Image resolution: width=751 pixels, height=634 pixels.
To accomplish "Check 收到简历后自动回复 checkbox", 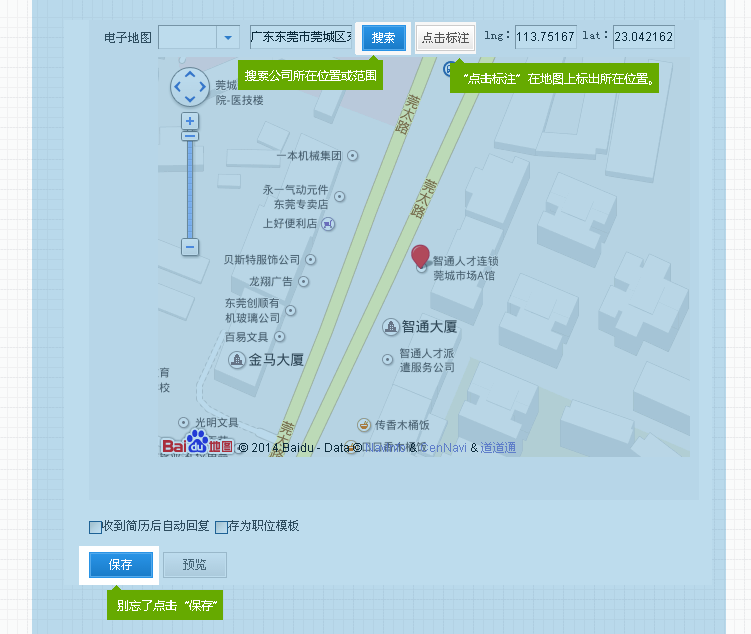I will pos(96,527).
